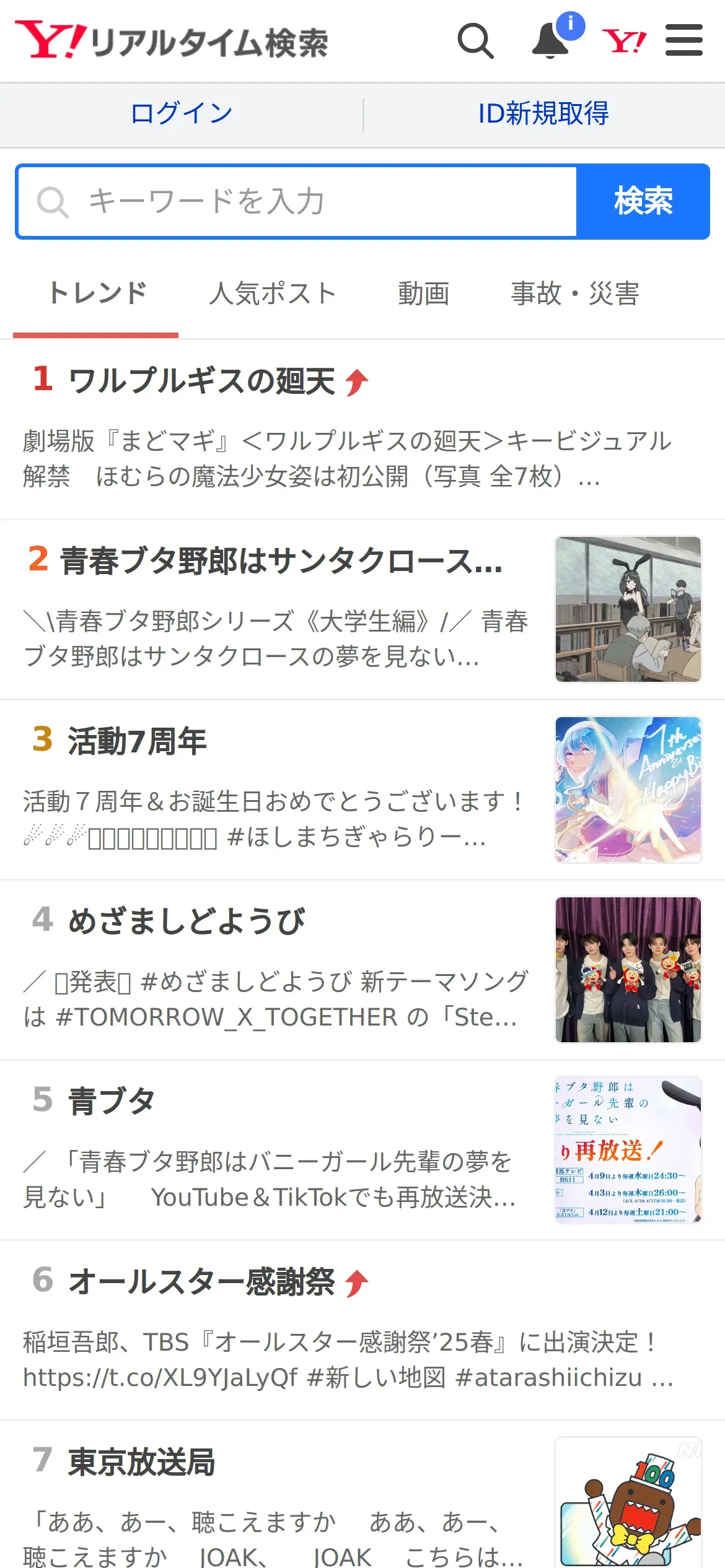
Task: Open trend 3 活動7周年
Action: tap(137, 741)
